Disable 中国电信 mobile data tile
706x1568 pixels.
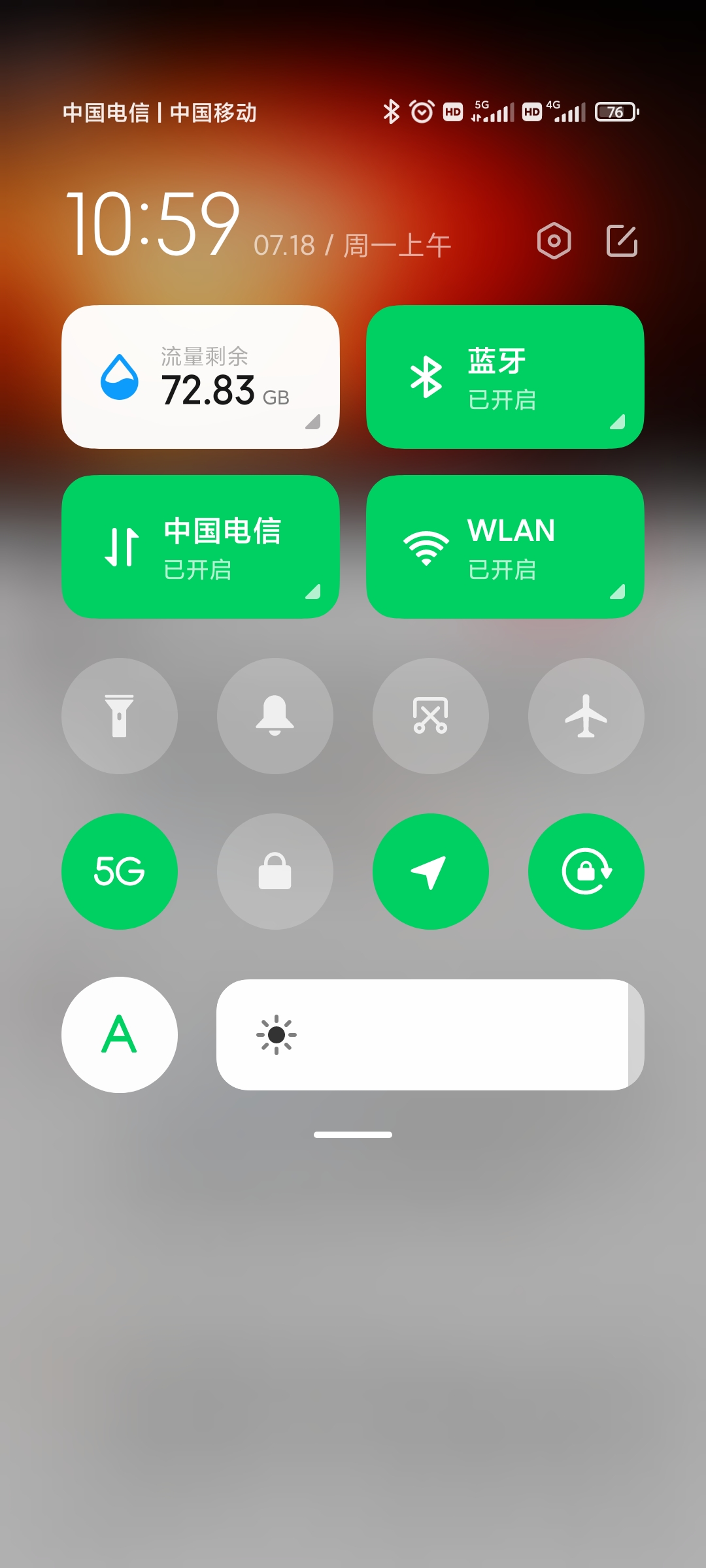click(201, 547)
